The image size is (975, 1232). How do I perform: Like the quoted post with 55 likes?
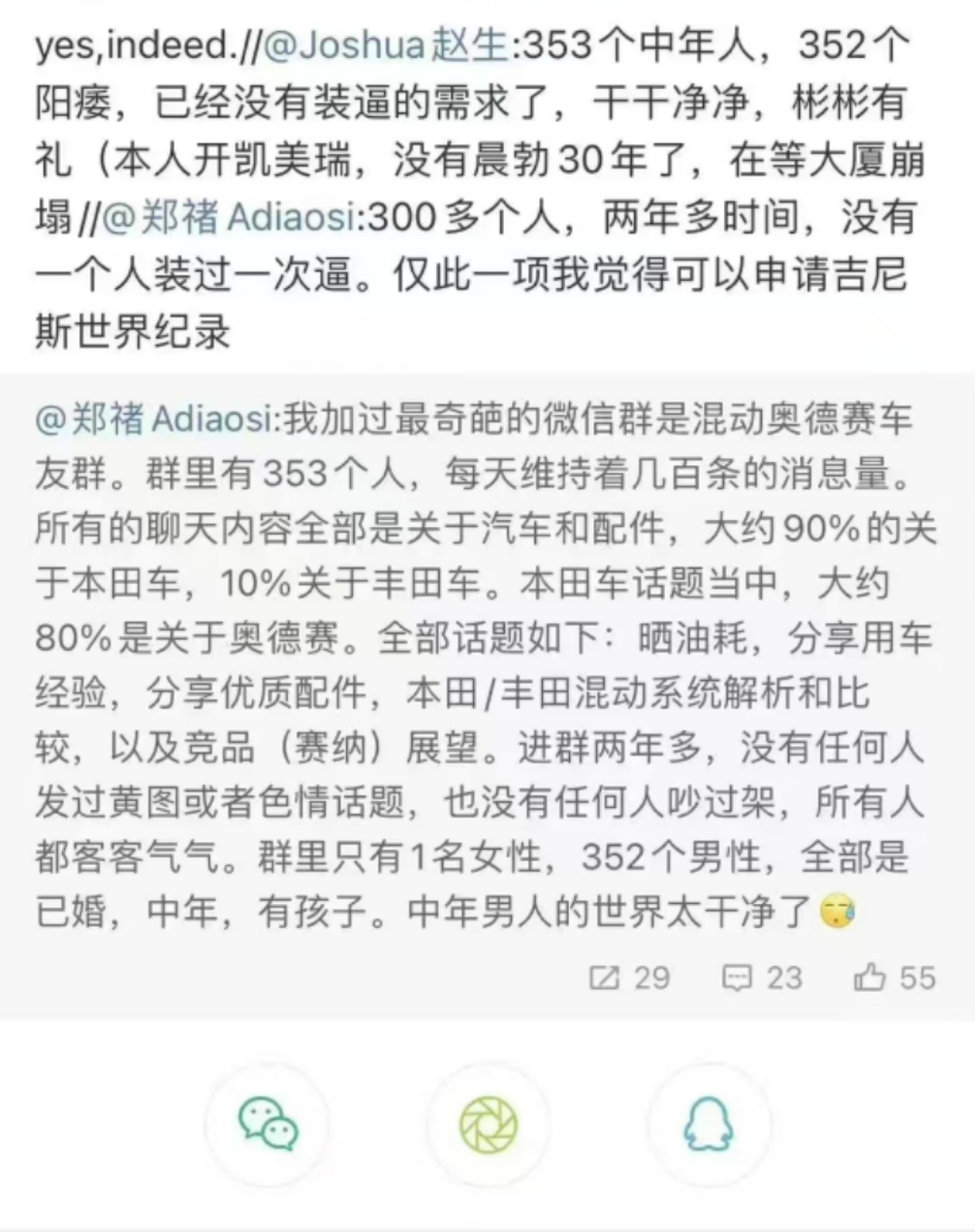894,978
